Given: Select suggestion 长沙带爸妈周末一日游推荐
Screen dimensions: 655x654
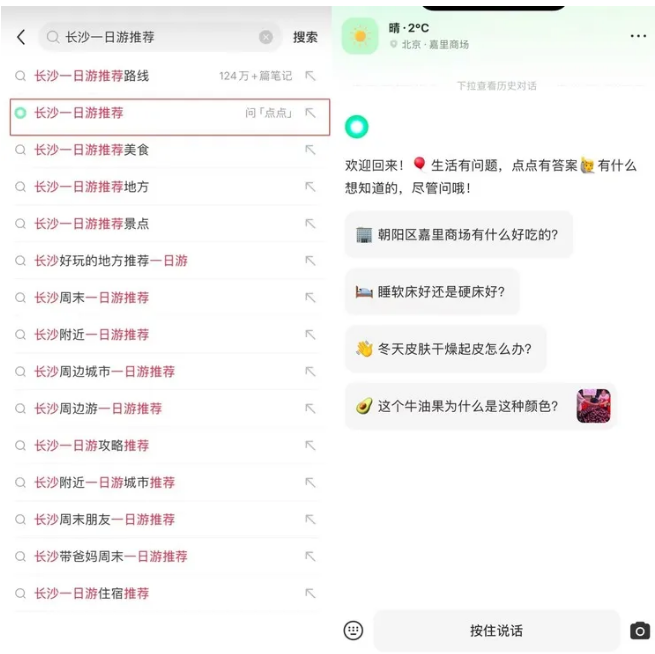Looking at the screenshot, I should click(x=110, y=556).
